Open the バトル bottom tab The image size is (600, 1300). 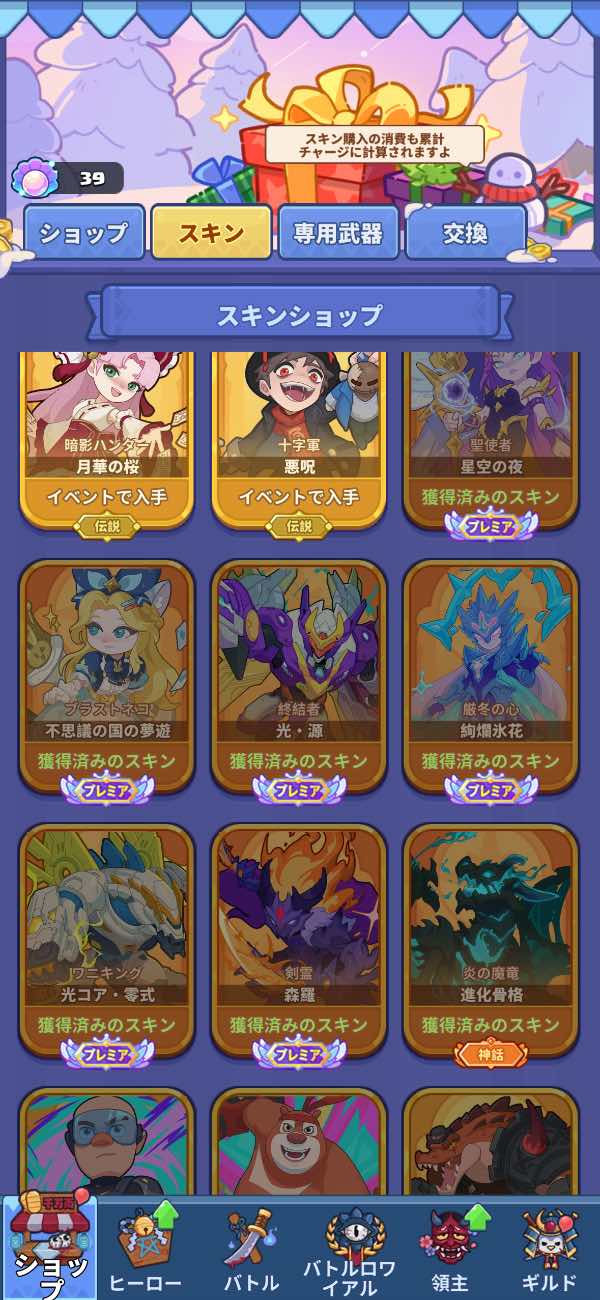pos(249,1250)
